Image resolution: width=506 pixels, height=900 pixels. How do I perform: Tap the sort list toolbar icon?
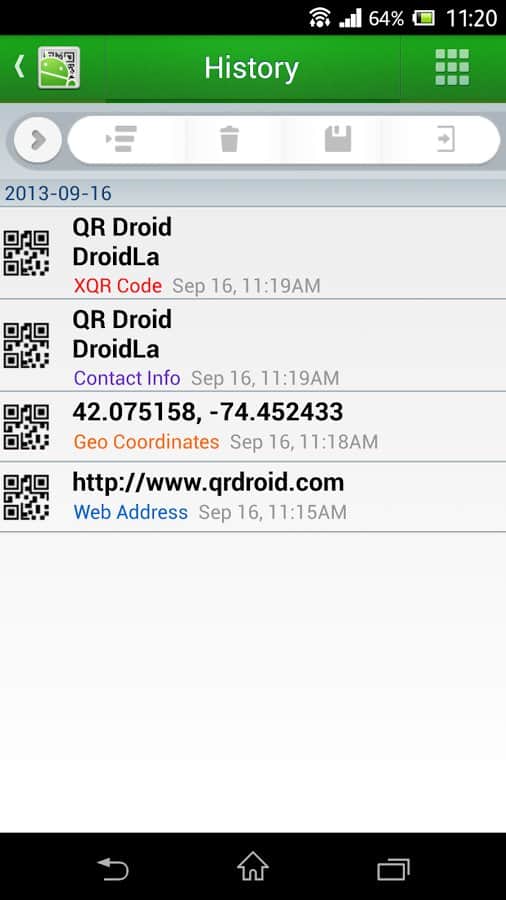click(x=121, y=139)
